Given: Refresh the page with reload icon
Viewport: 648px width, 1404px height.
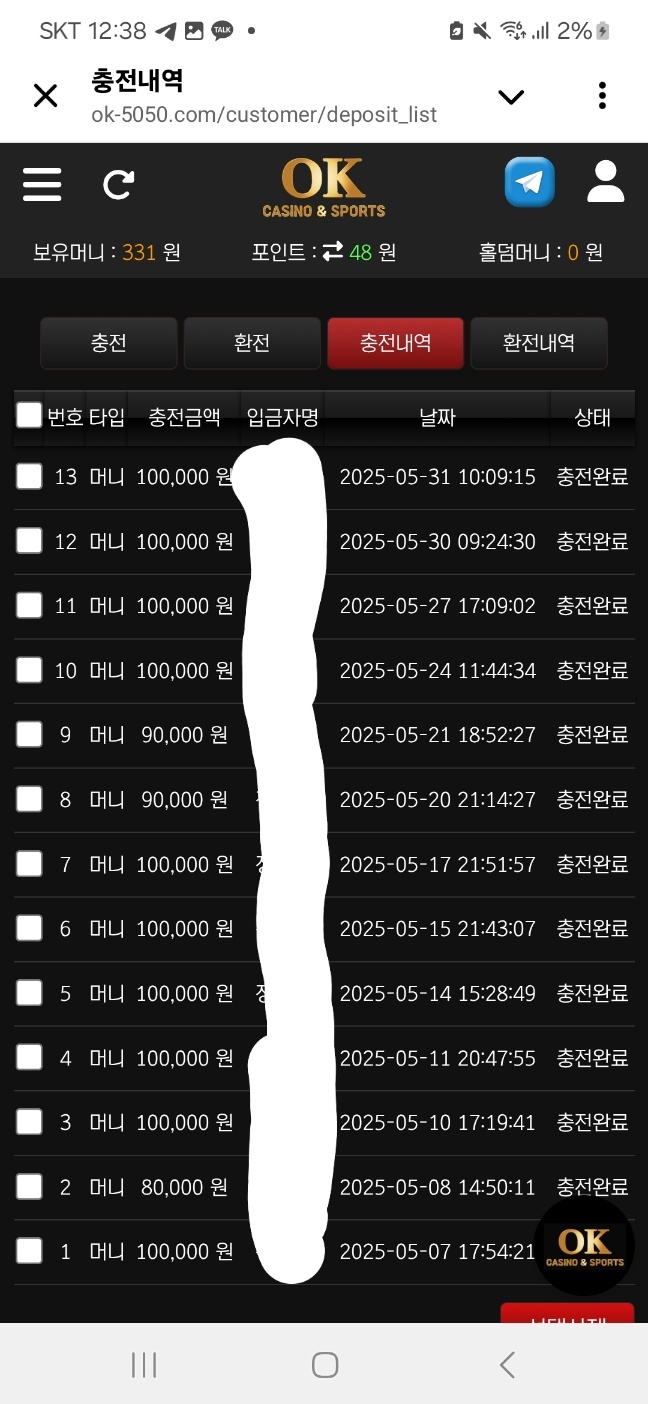Looking at the screenshot, I should (x=118, y=185).
